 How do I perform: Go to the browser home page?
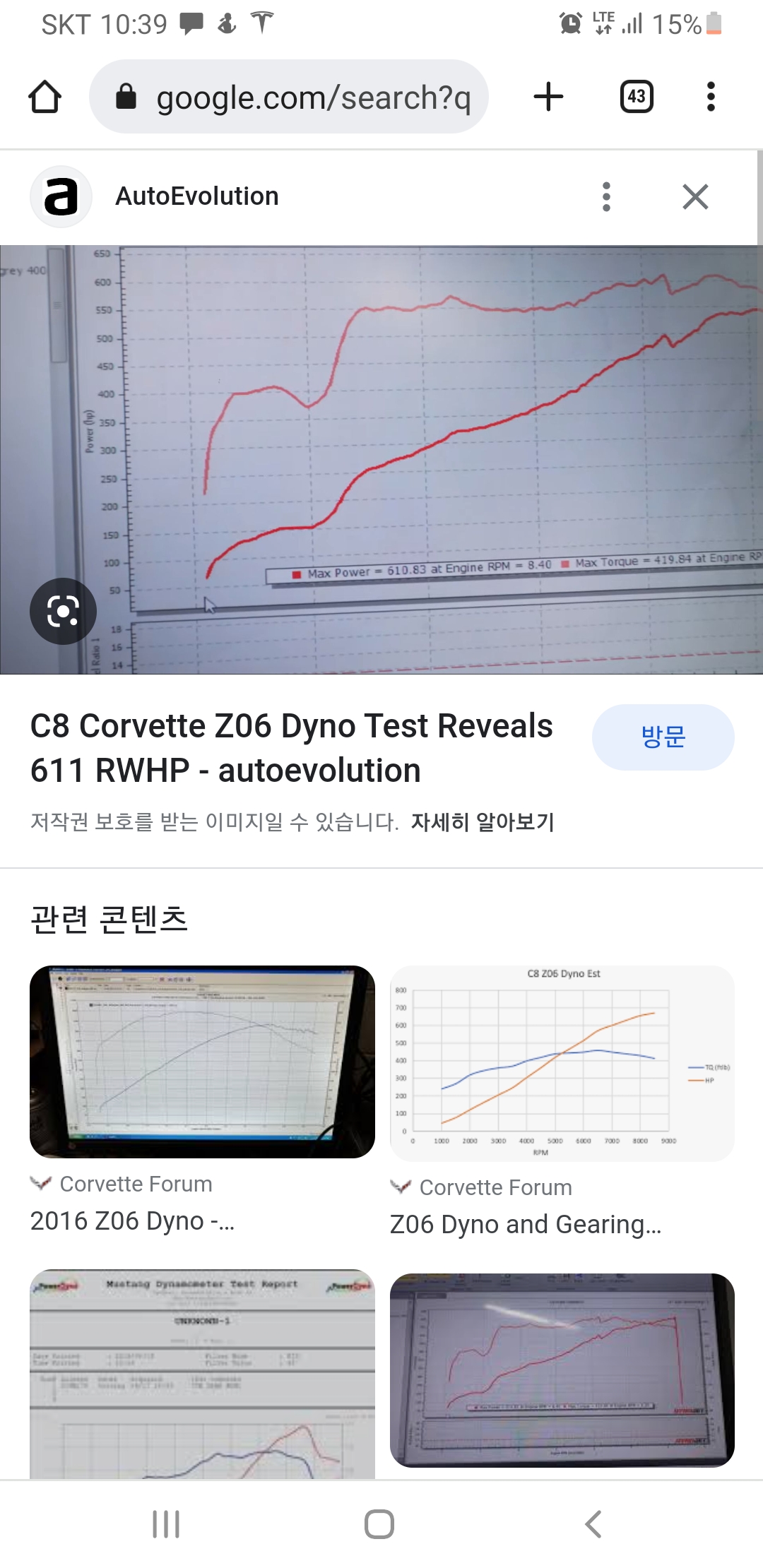click(45, 97)
